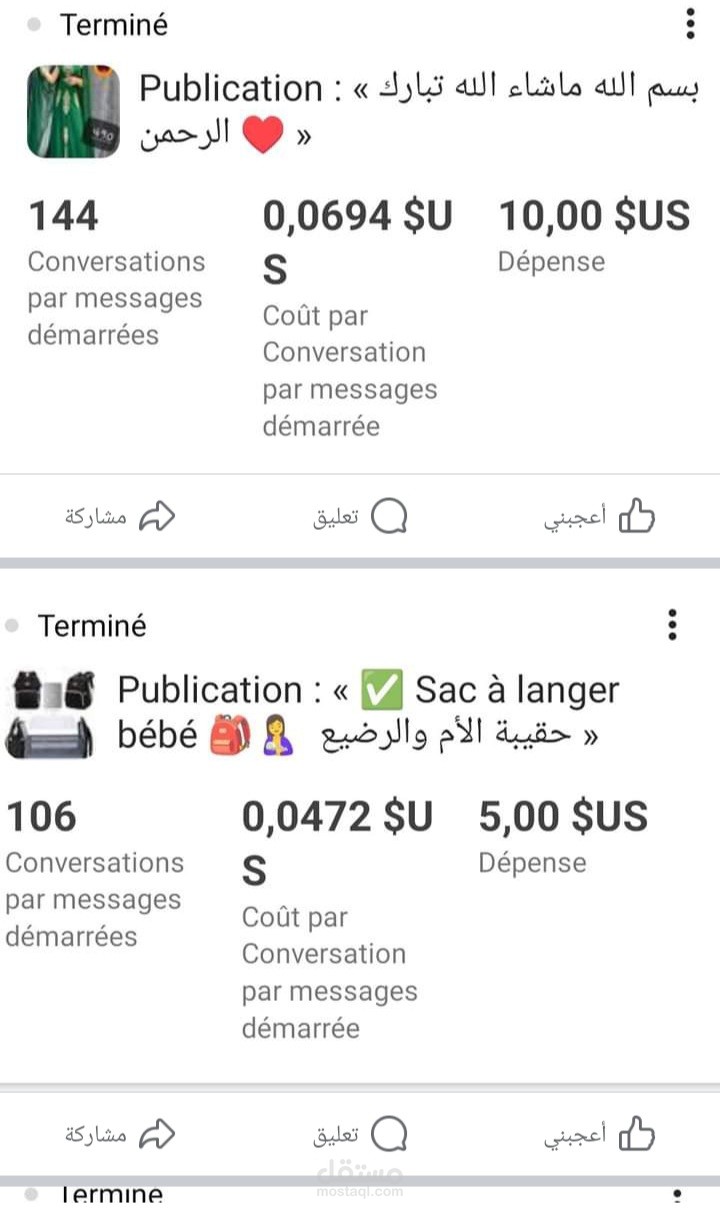Share the Sac à langer bébé ad

pos(120,1135)
